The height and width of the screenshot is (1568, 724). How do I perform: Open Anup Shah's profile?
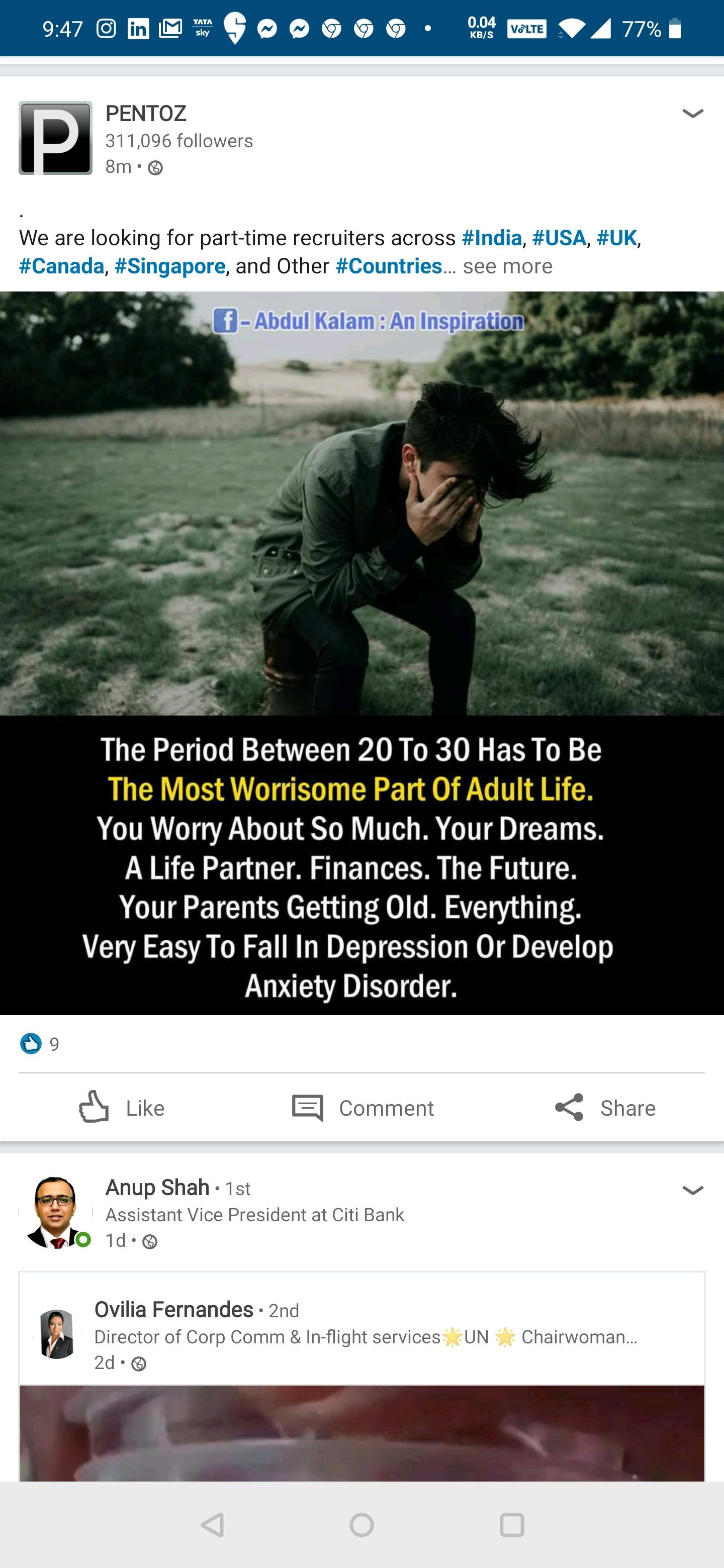157,1187
